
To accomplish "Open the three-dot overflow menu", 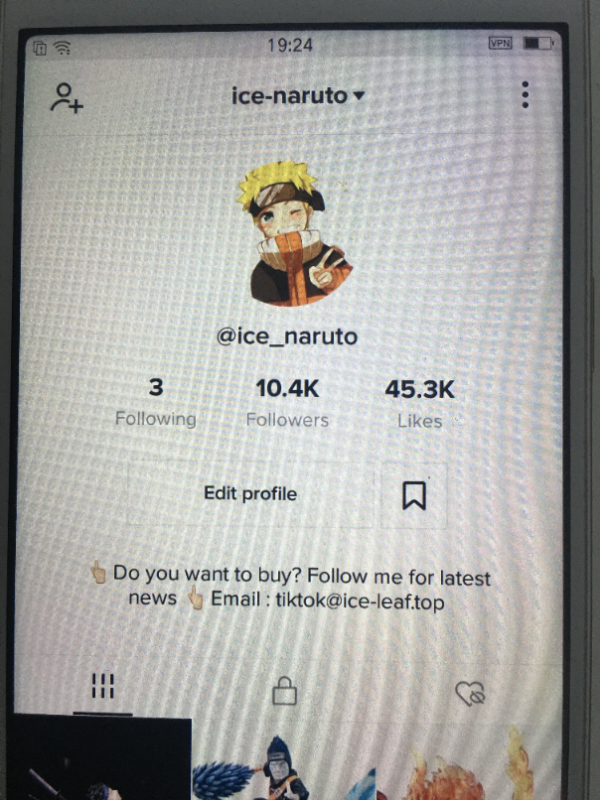I will click(x=526, y=96).
